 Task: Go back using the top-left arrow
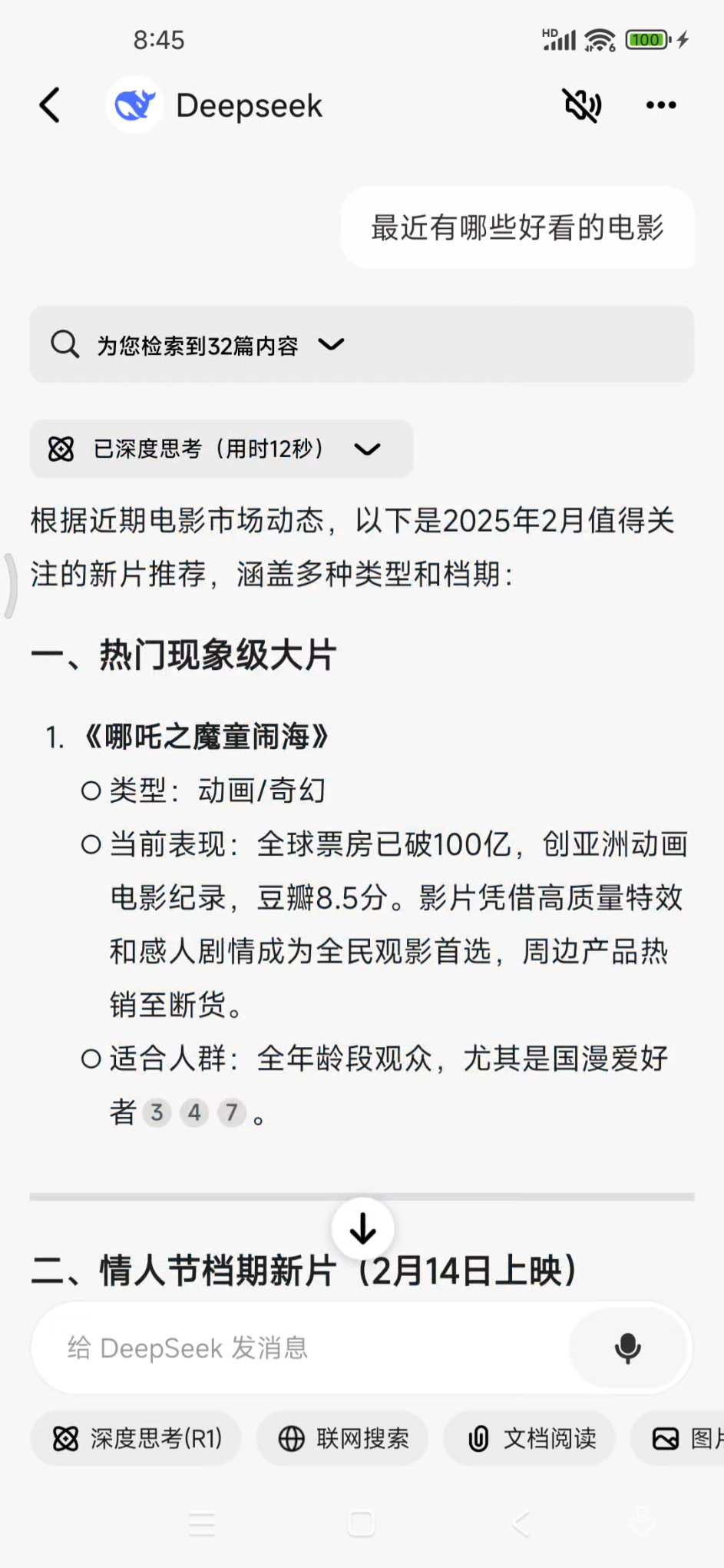tap(50, 105)
